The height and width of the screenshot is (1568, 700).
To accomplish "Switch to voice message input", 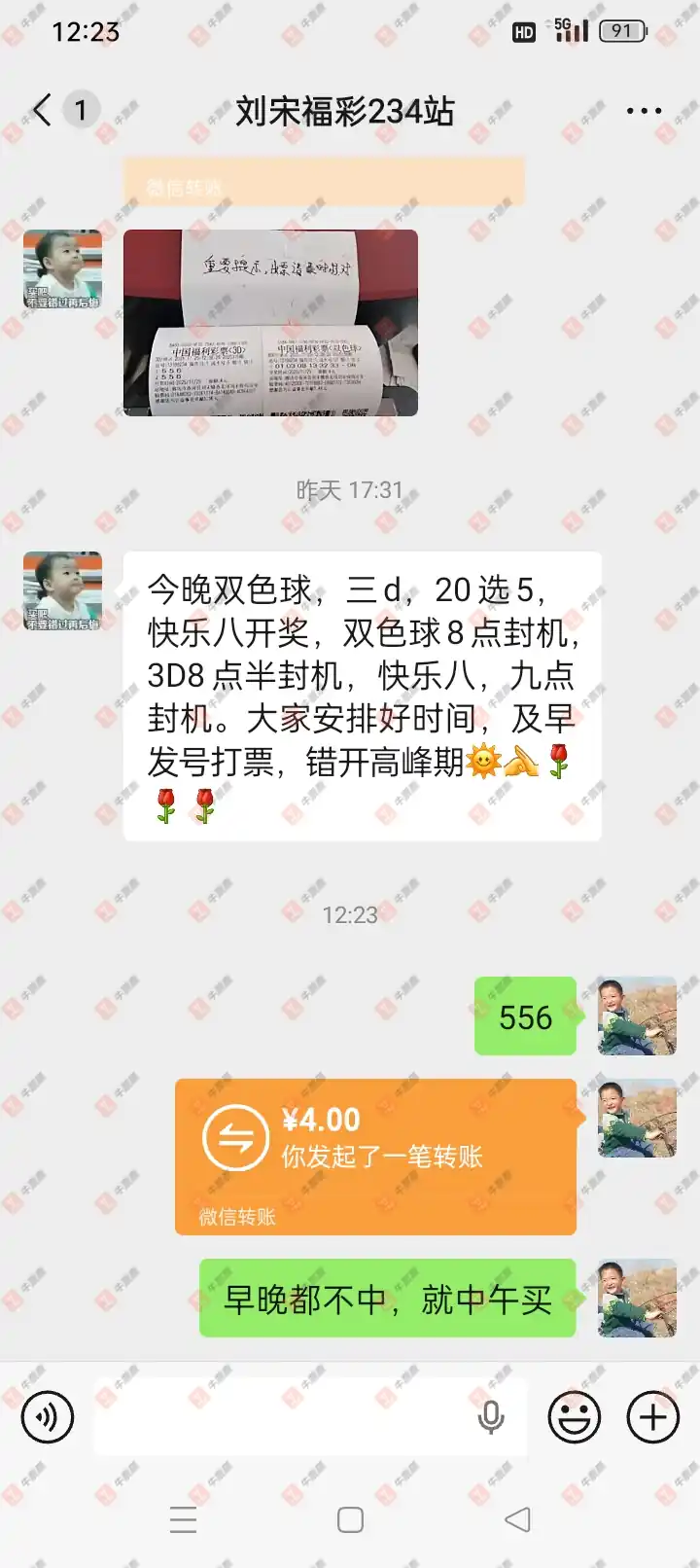I will pyautogui.click(x=47, y=1417).
